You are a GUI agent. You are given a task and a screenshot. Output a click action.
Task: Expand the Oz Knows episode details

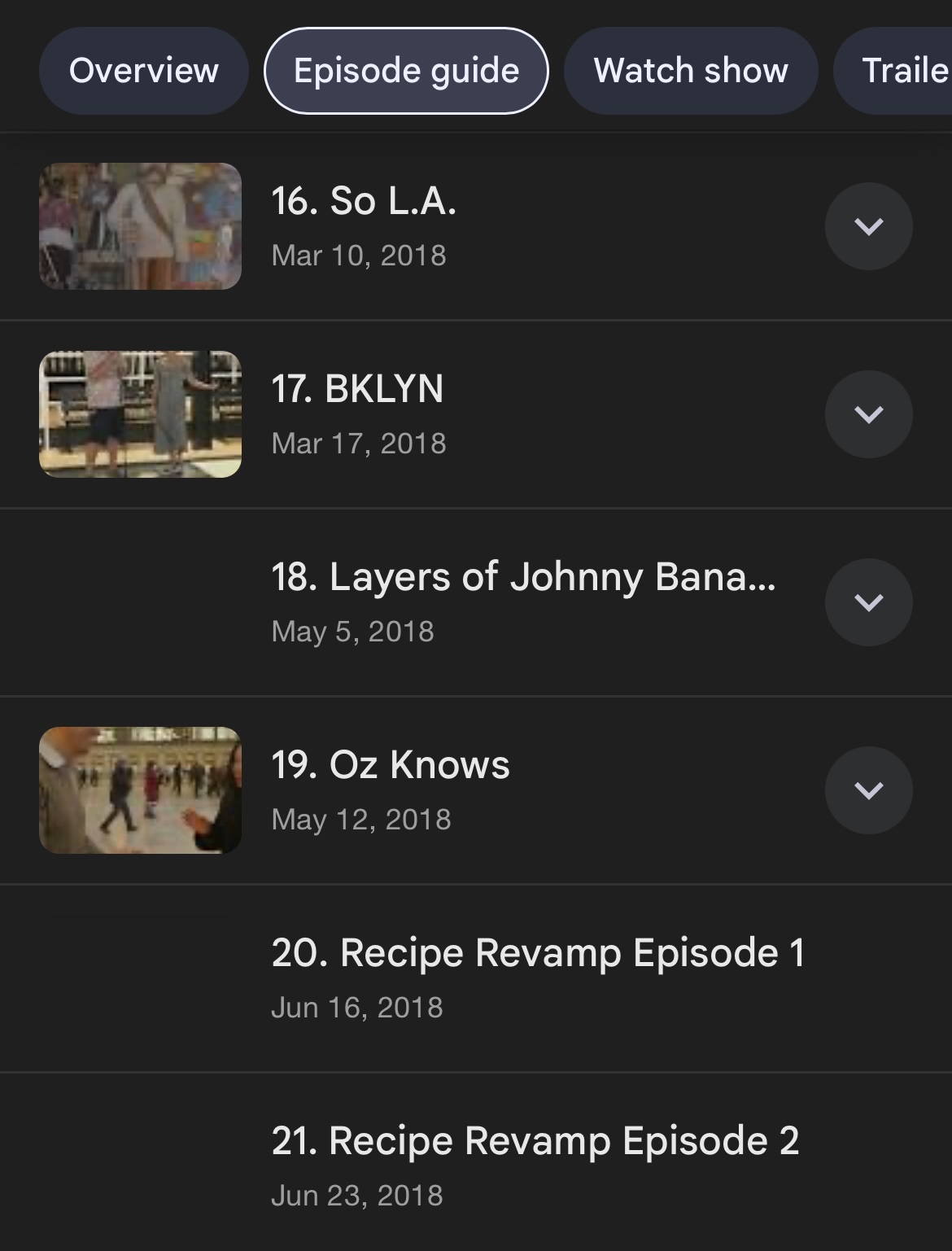tap(868, 790)
